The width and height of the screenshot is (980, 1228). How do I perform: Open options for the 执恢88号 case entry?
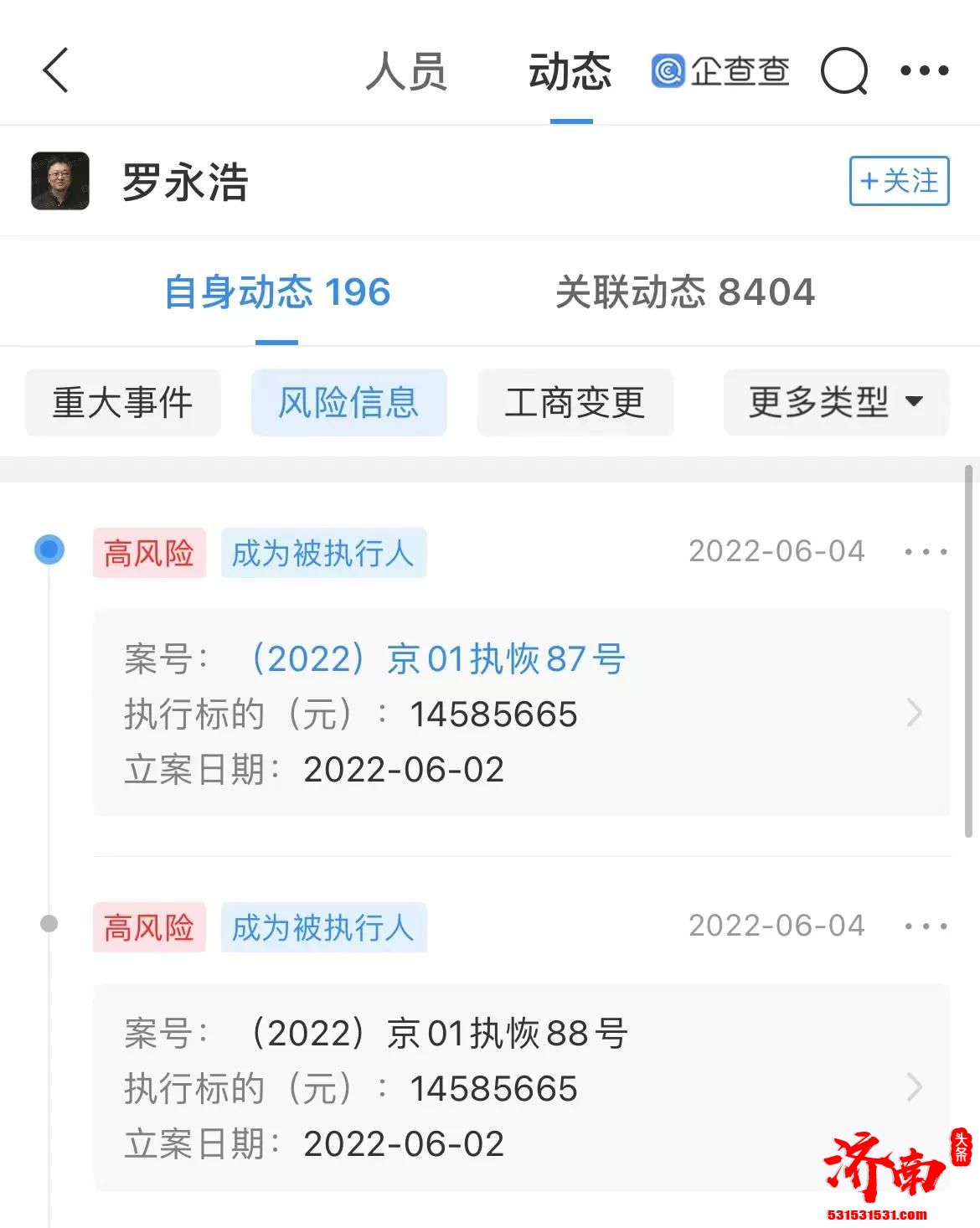(925, 925)
